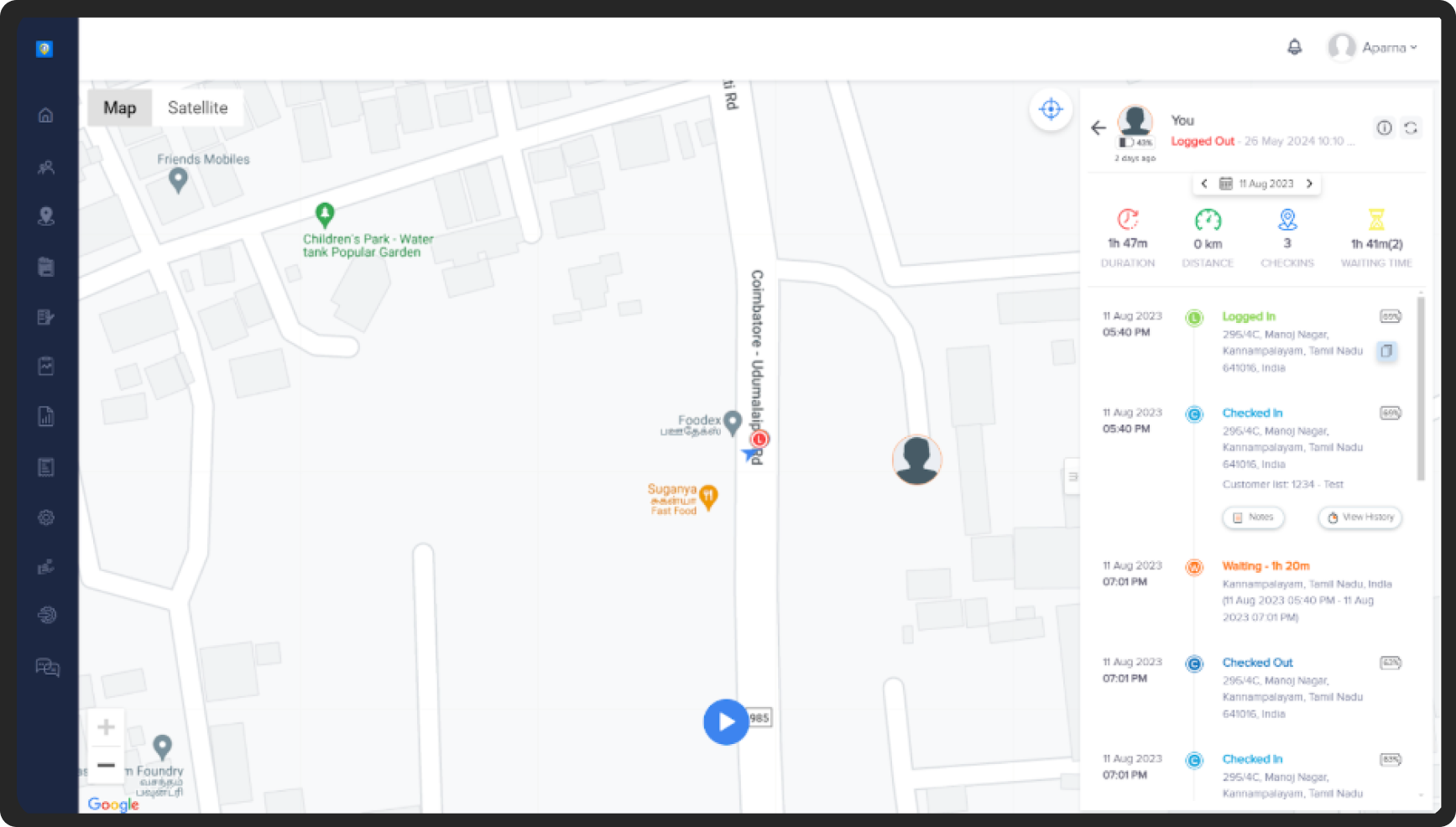This screenshot has height=827, width=1456.
Task: Open Notes for the check-in
Action: click(x=1252, y=518)
